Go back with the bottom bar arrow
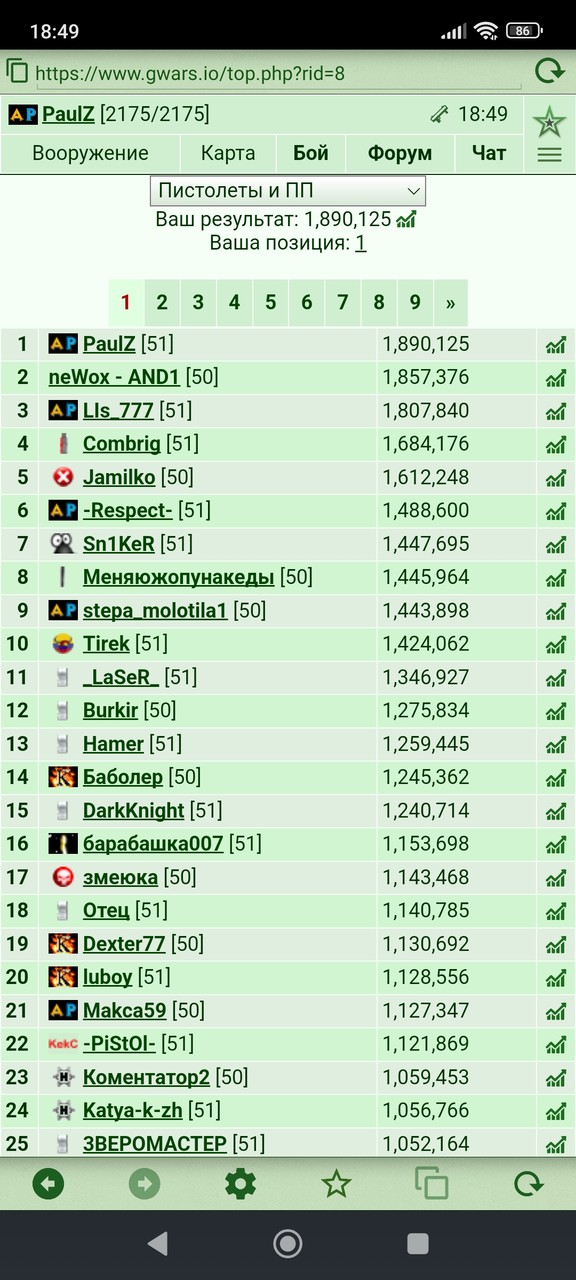 pyautogui.click(x=48, y=1185)
